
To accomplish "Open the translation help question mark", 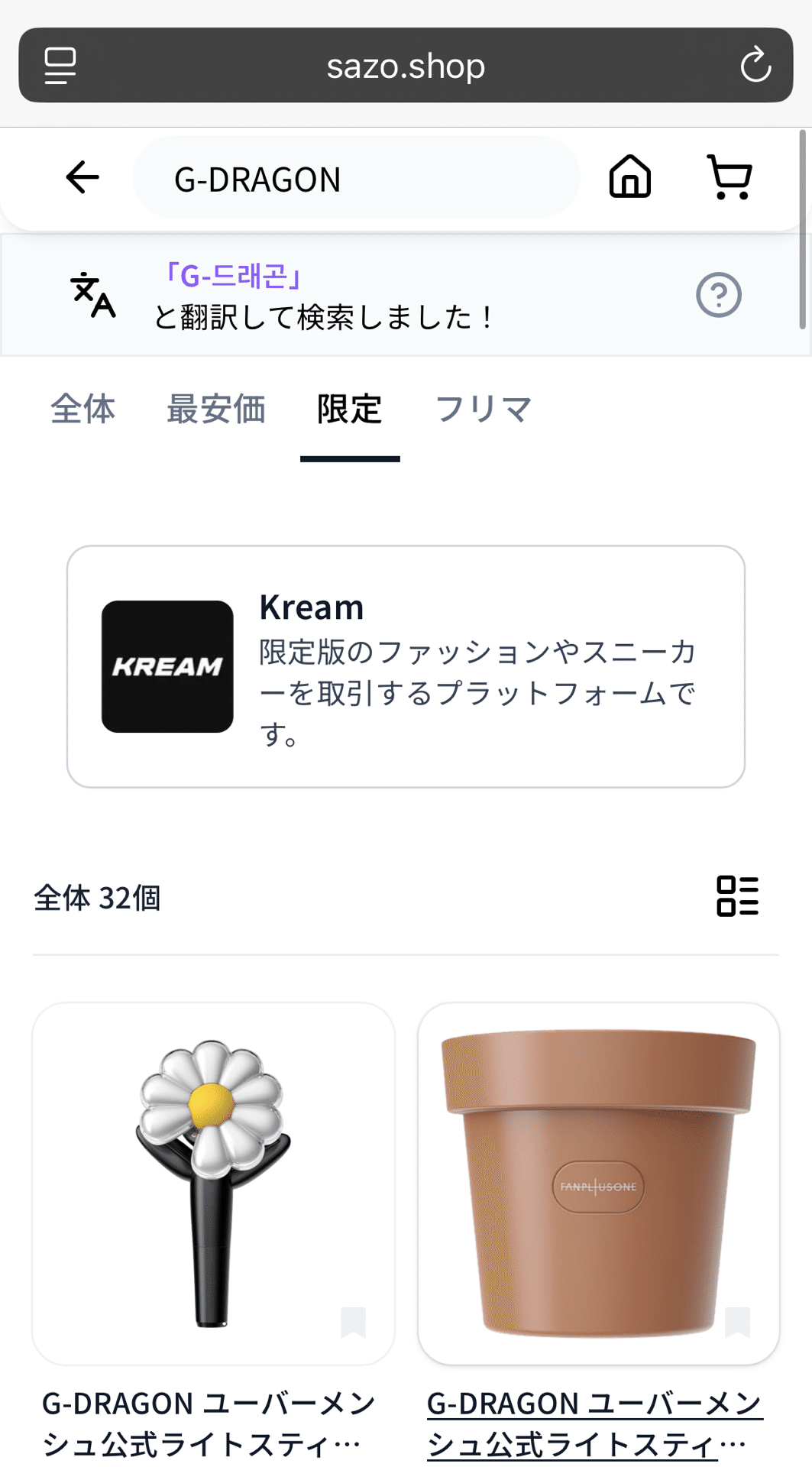I will [718, 295].
